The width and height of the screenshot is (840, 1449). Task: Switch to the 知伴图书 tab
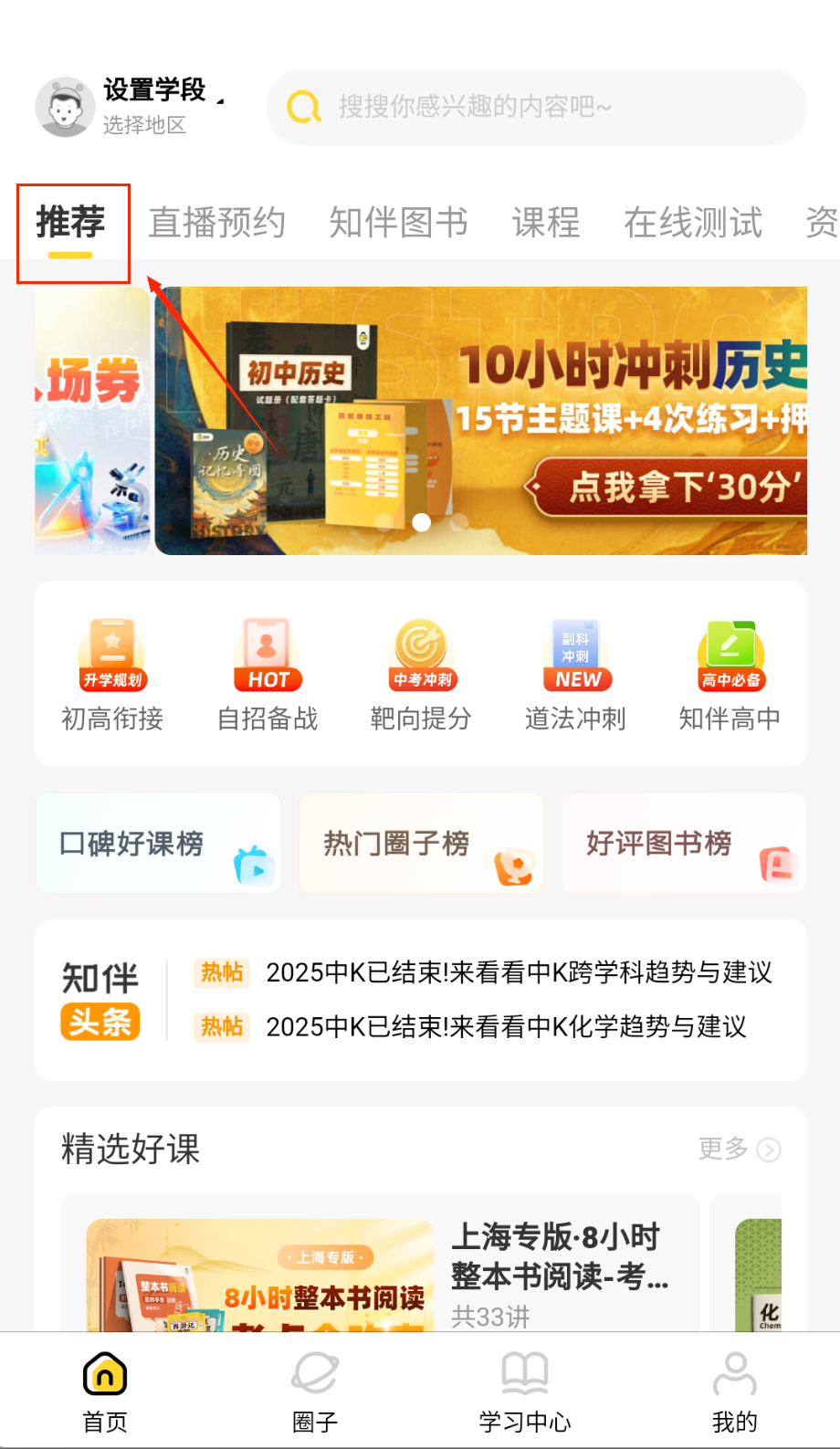(398, 223)
